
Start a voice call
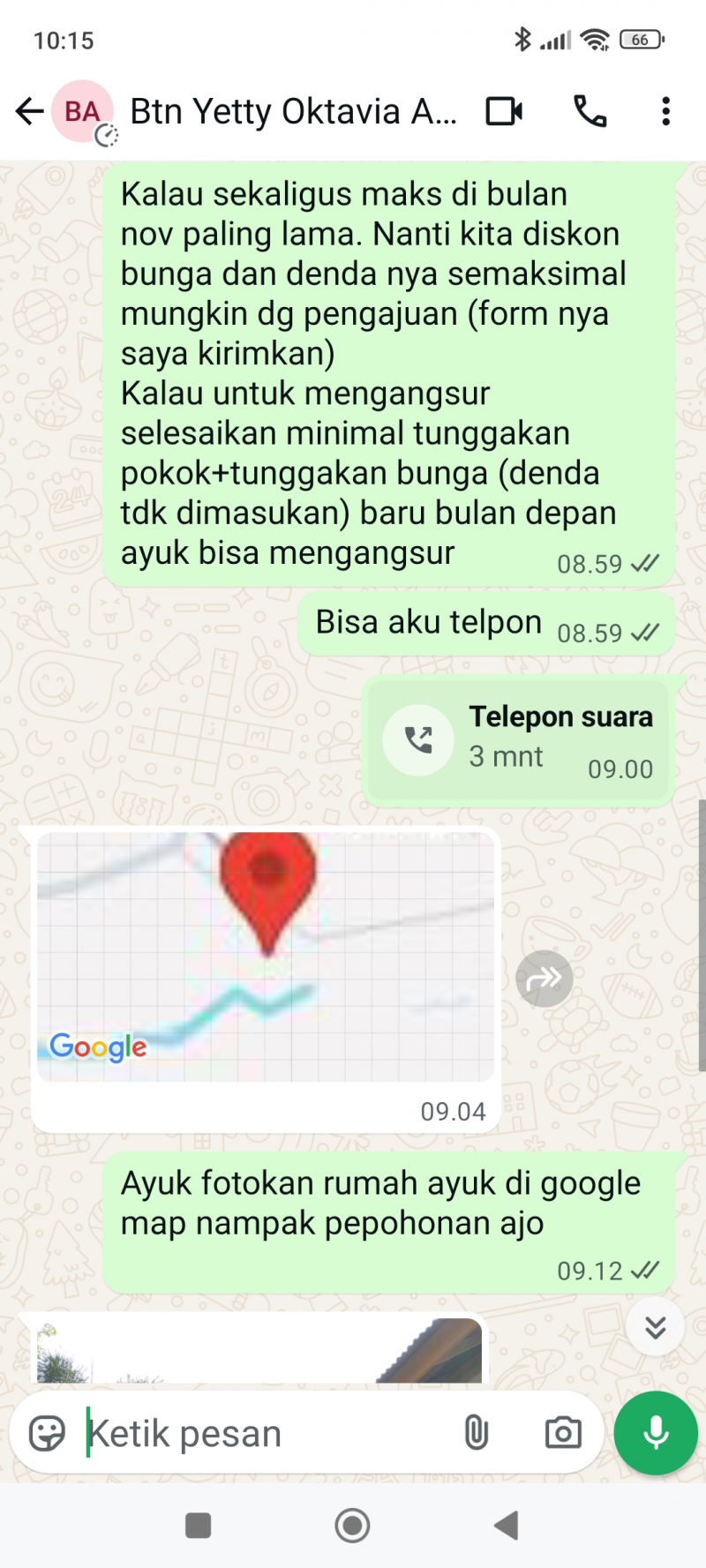coord(590,111)
